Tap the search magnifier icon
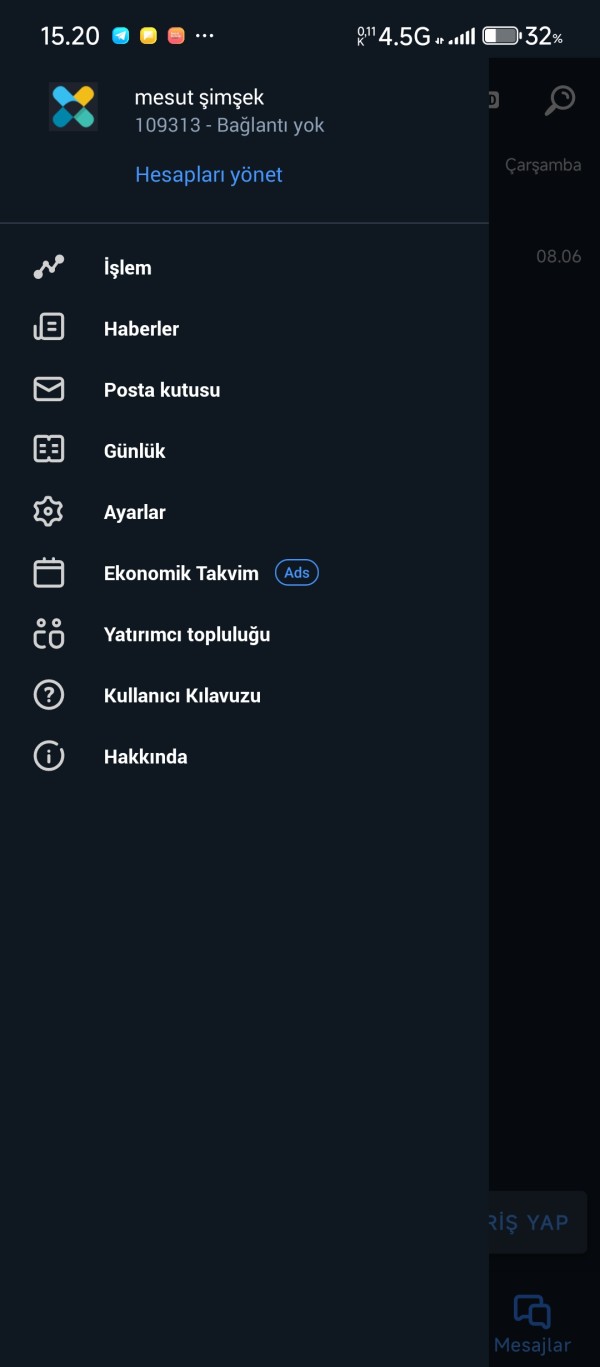 click(559, 100)
